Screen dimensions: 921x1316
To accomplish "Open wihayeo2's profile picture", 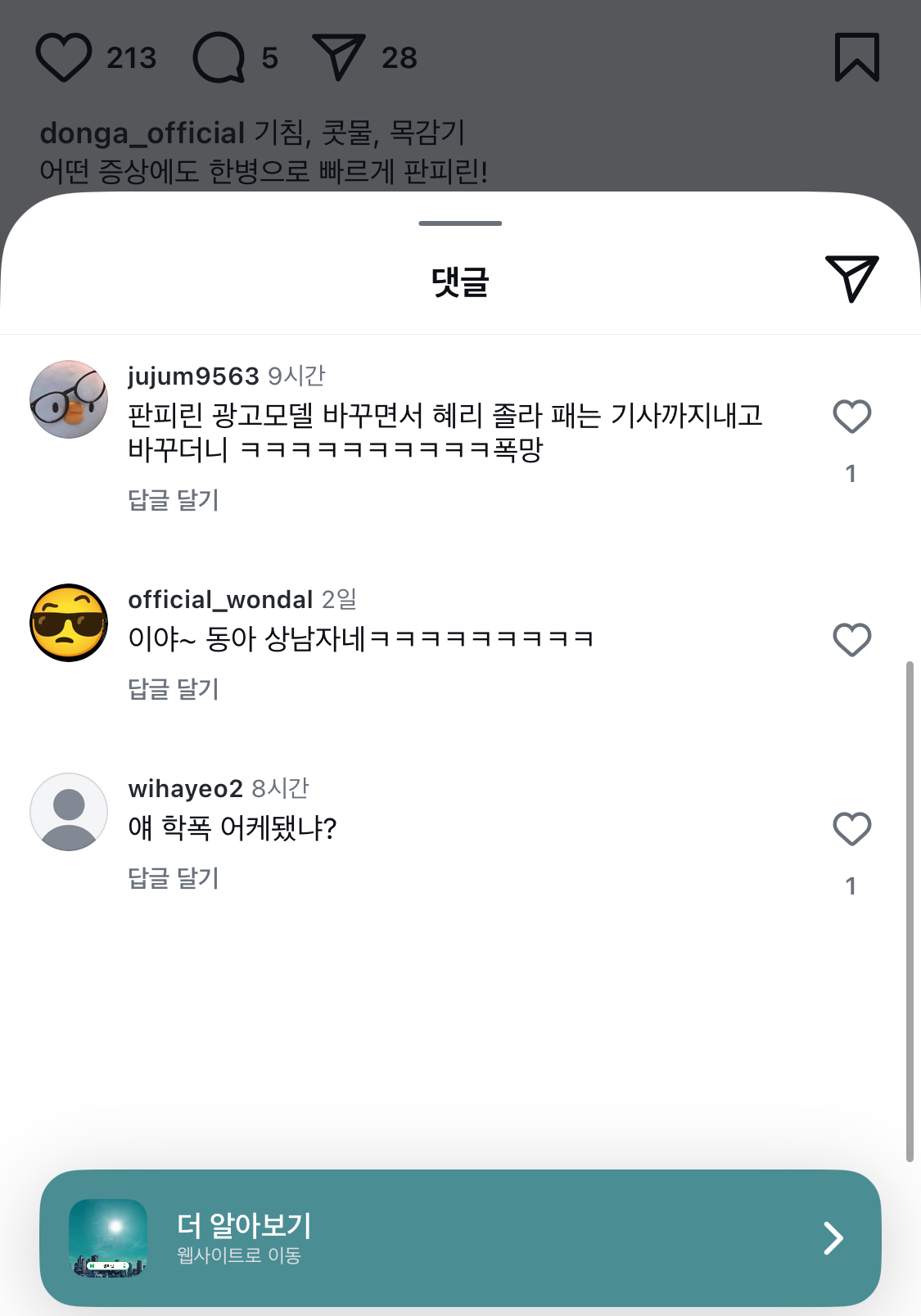I will point(69,812).
